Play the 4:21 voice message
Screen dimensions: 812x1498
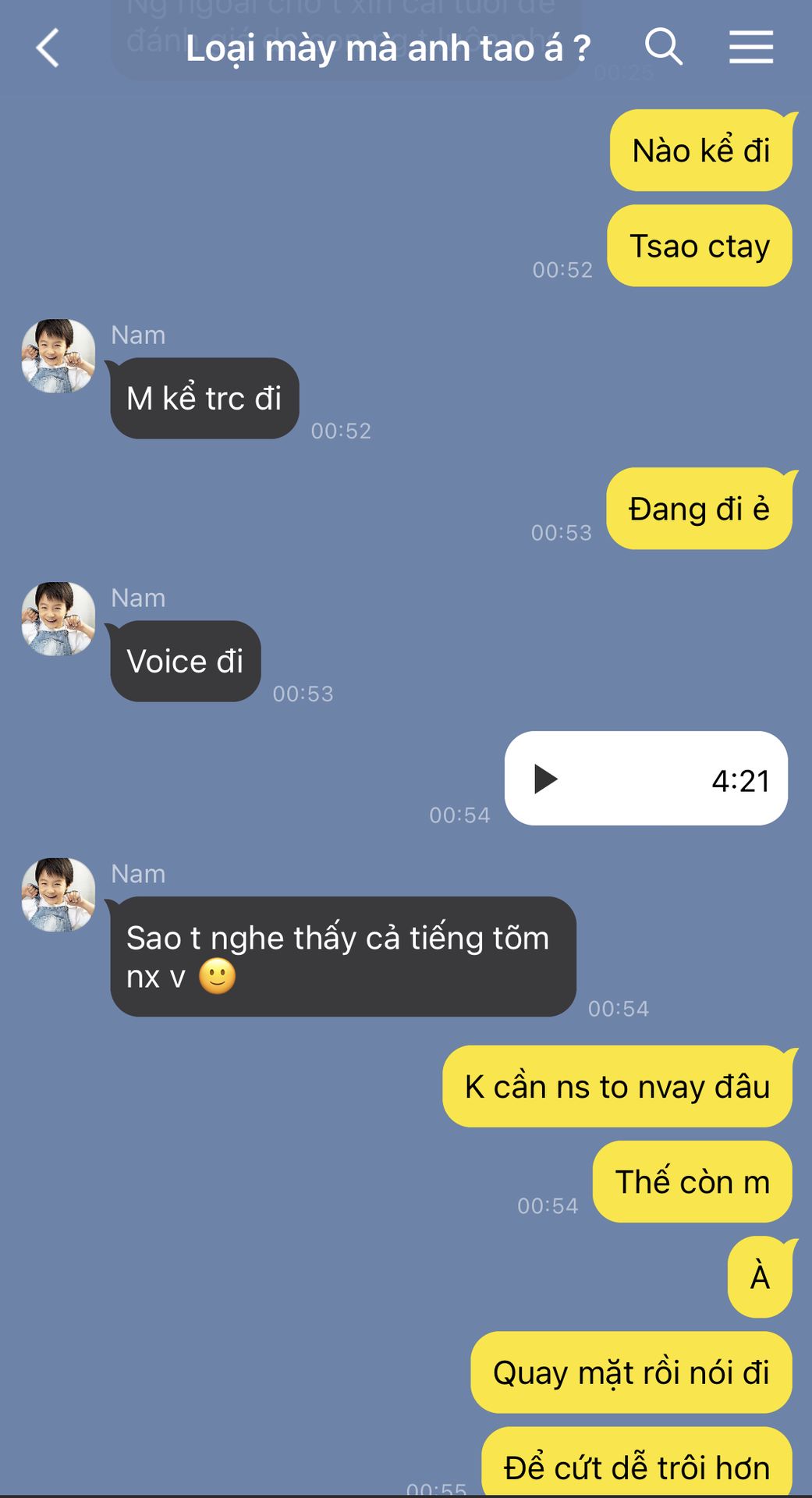[545, 779]
